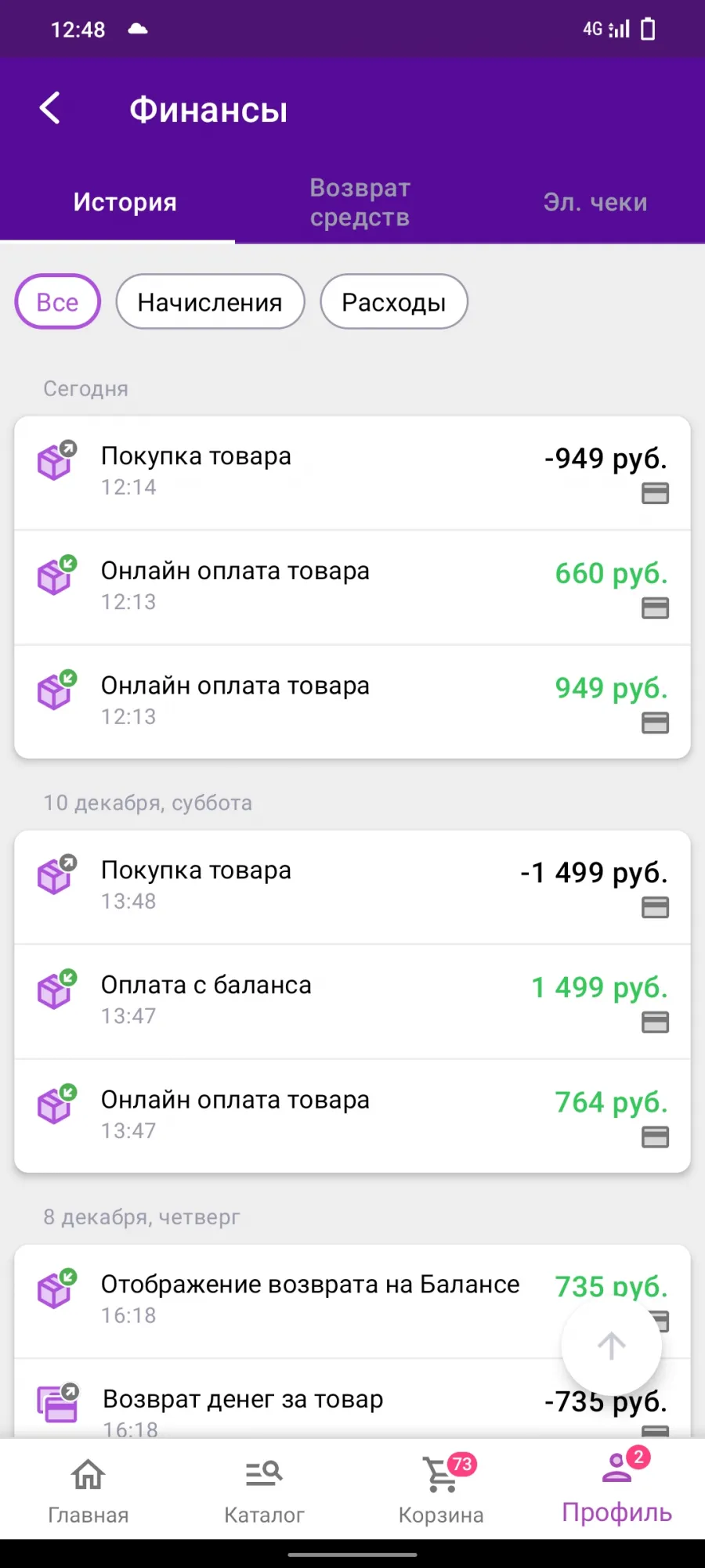Image resolution: width=705 pixels, height=1568 pixels.
Task: Open Отображение возврата на Балансе entry
Action: [352, 1301]
